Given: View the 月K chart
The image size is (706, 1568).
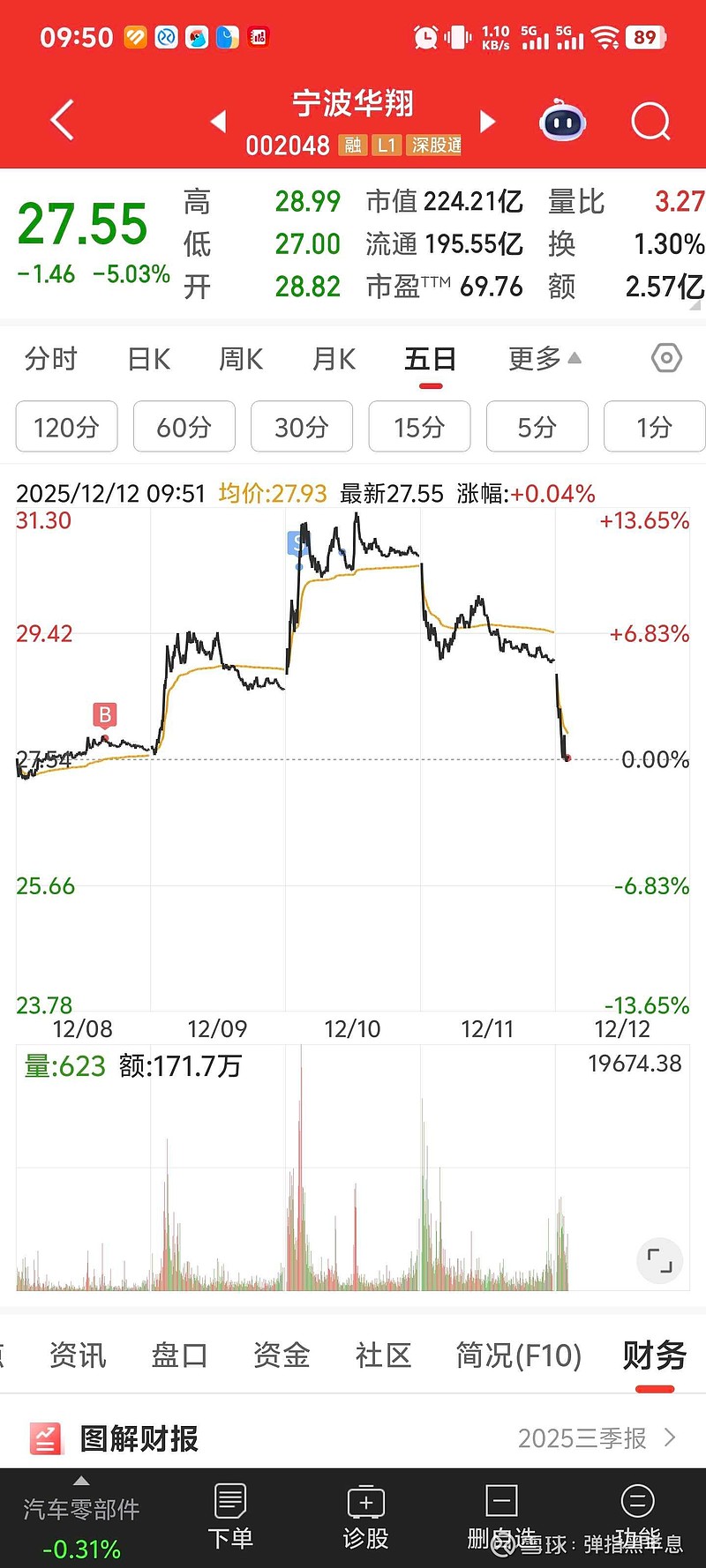Looking at the screenshot, I should tap(334, 359).
